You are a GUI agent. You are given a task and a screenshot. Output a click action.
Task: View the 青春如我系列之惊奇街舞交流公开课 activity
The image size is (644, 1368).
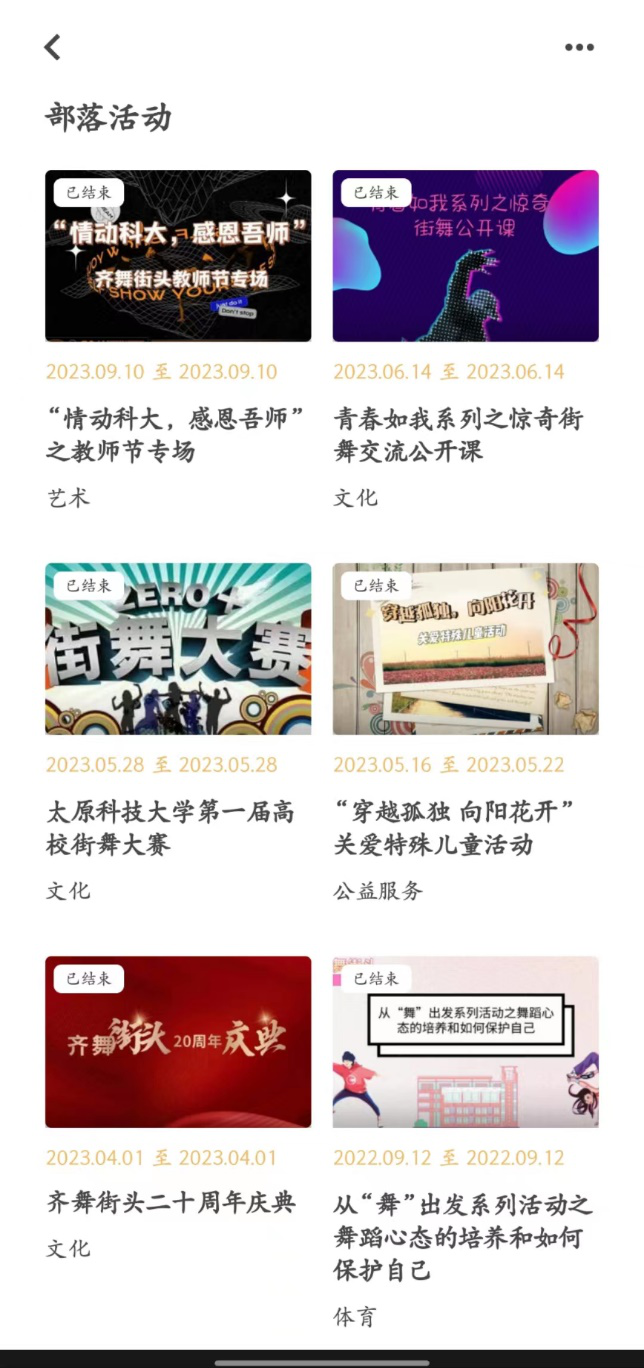[465, 256]
